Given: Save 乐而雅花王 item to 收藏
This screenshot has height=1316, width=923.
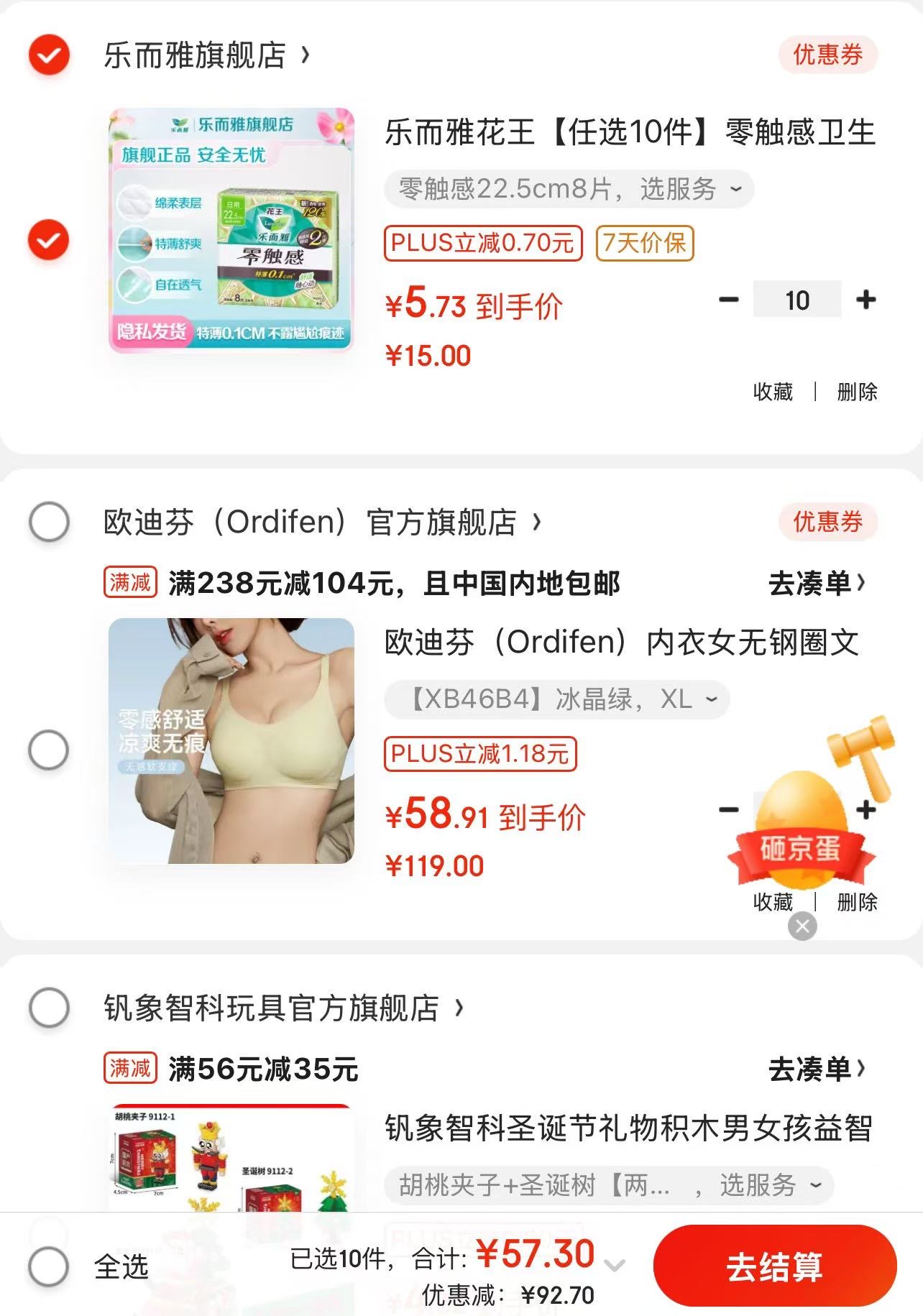Looking at the screenshot, I should 773,392.
